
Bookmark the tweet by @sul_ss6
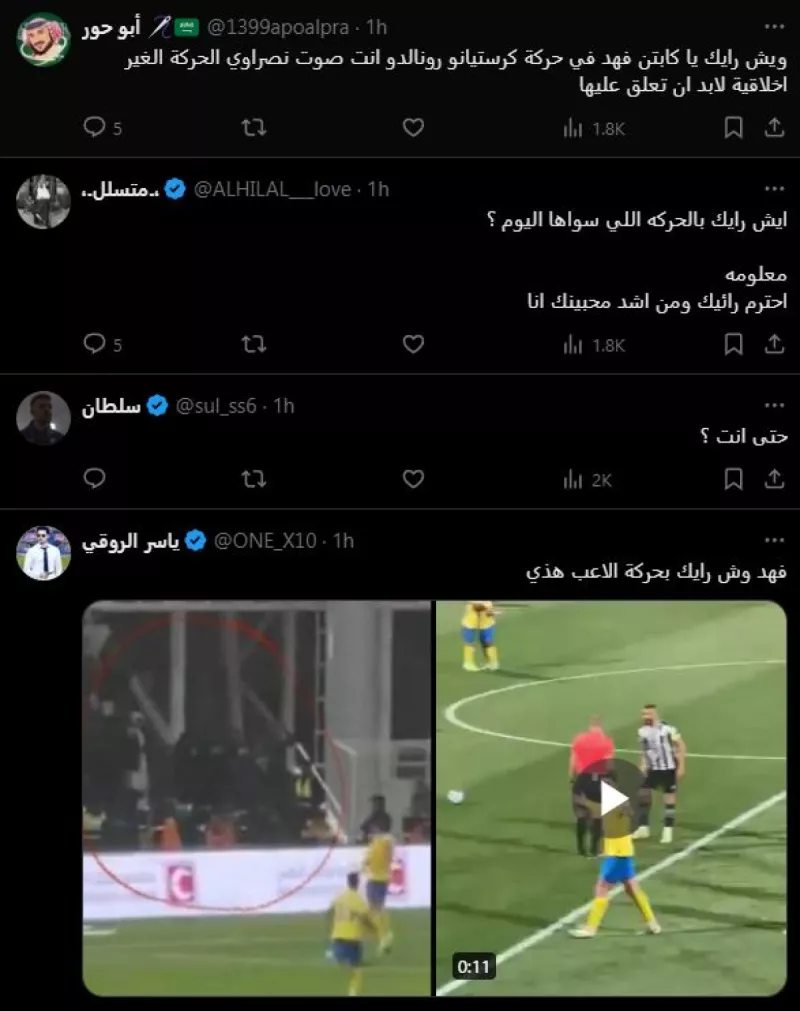(733, 479)
